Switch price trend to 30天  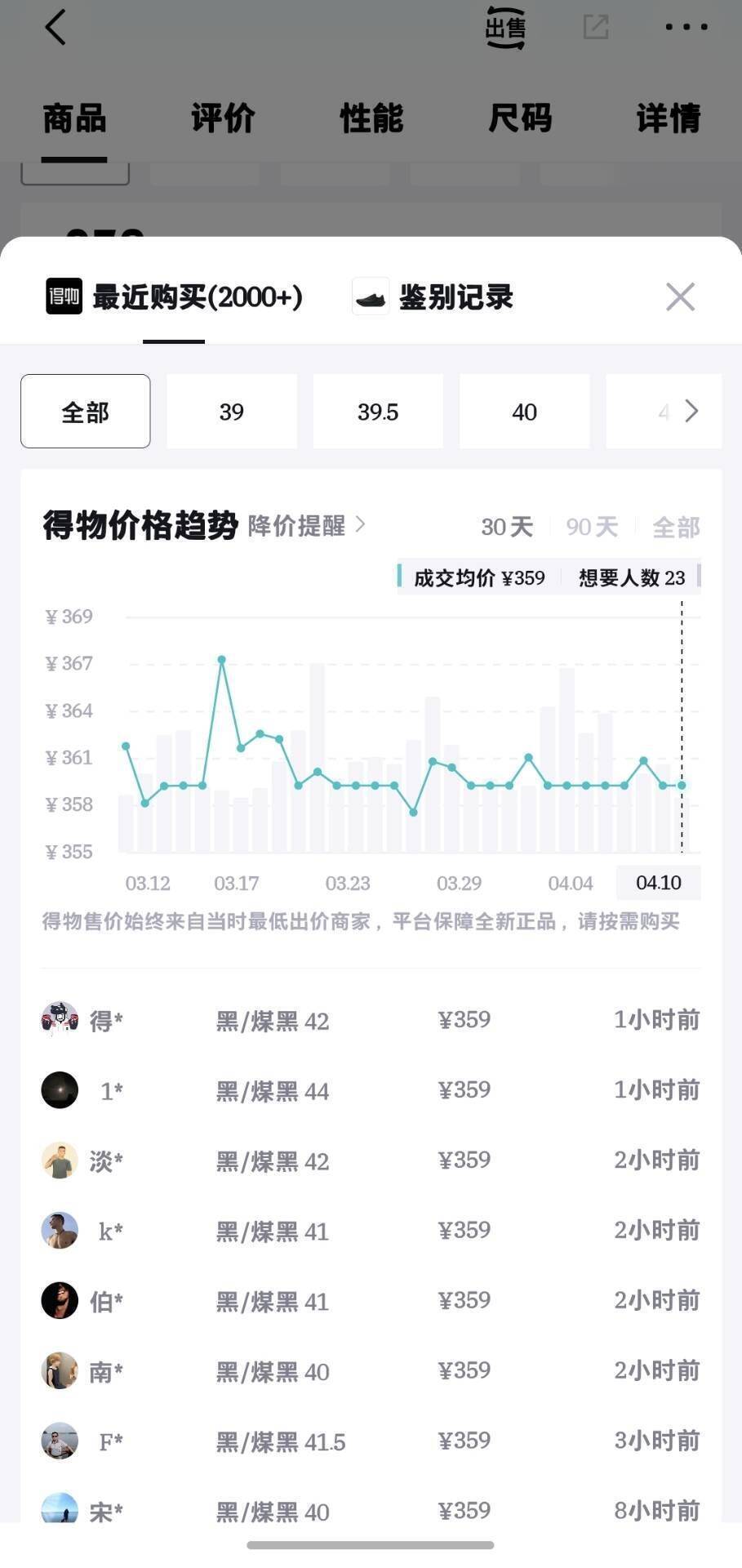506,527
